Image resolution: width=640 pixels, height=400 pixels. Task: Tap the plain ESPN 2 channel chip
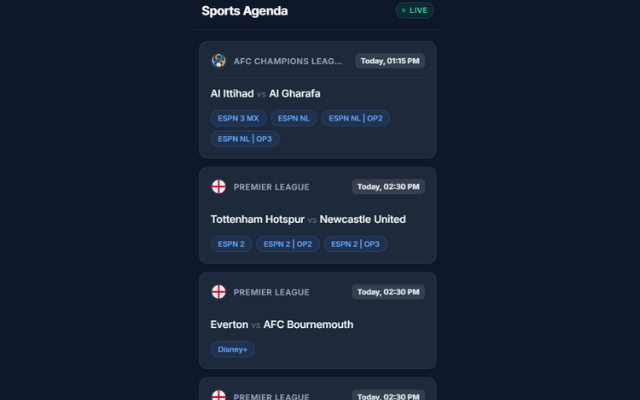231,244
